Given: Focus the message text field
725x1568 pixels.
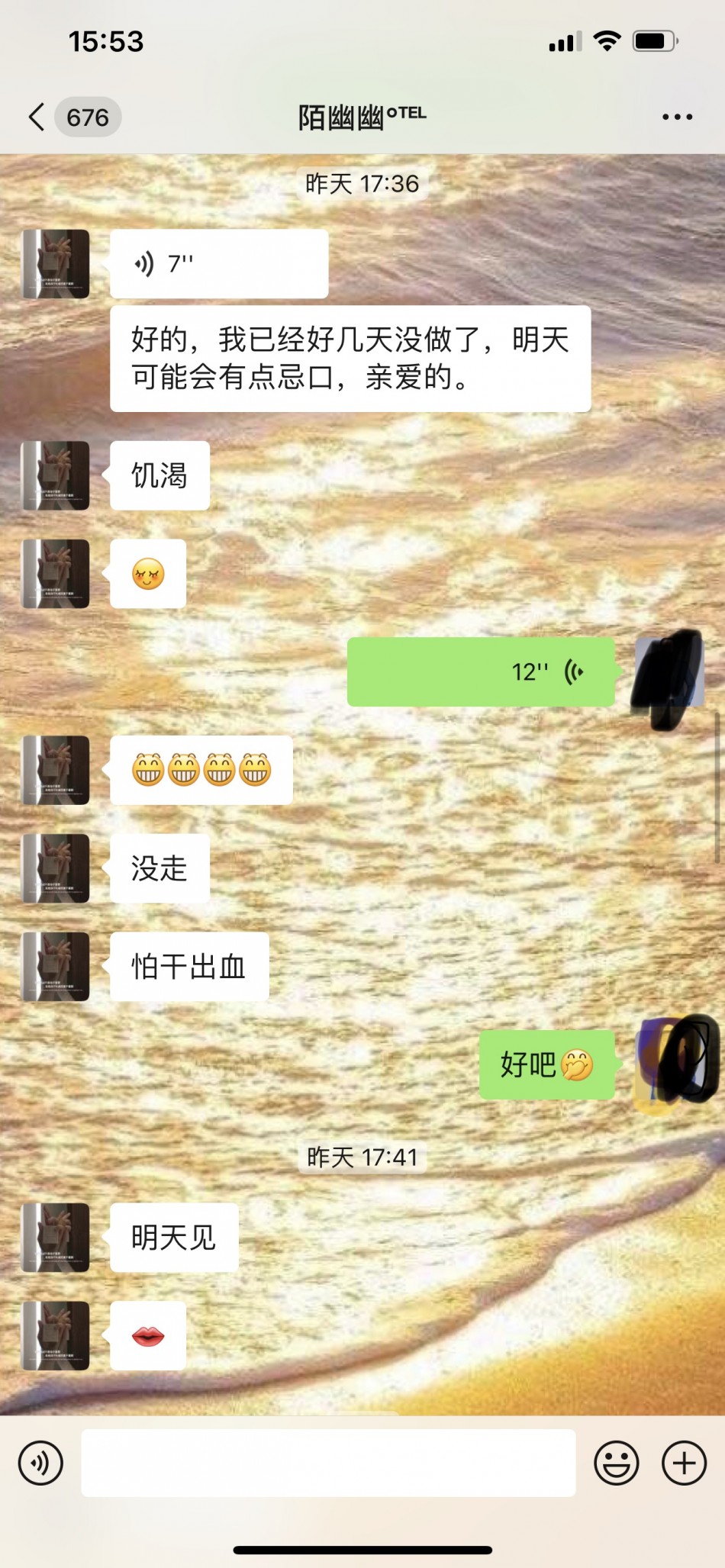Looking at the screenshot, I should pos(328,1463).
